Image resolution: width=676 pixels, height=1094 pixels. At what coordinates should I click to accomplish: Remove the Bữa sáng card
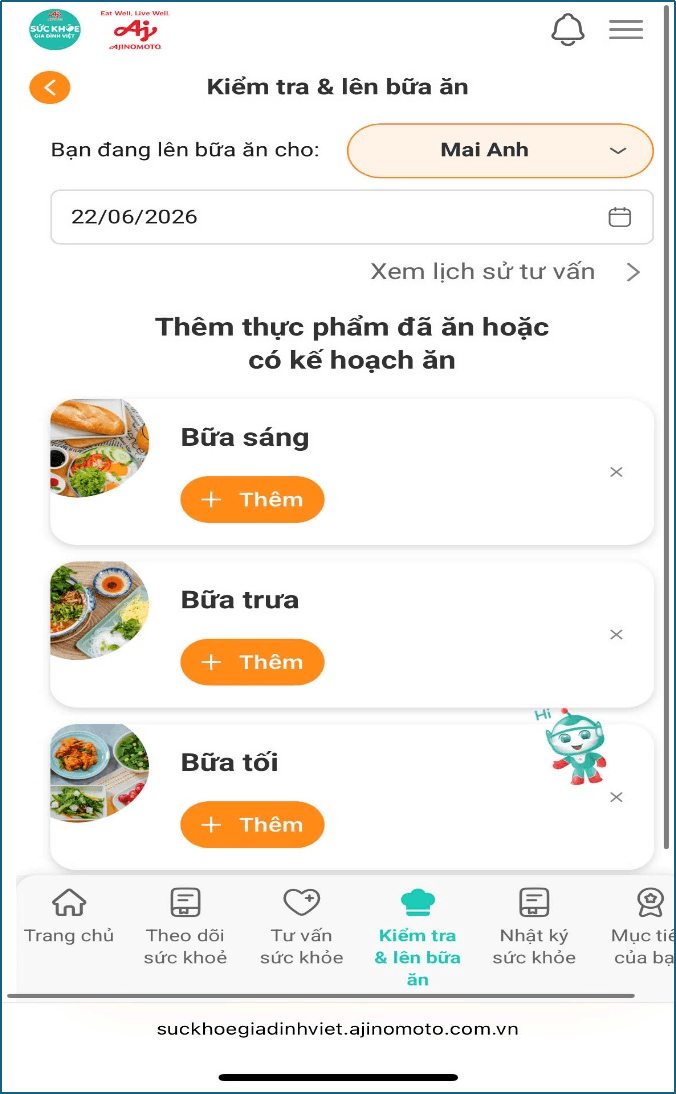616,472
